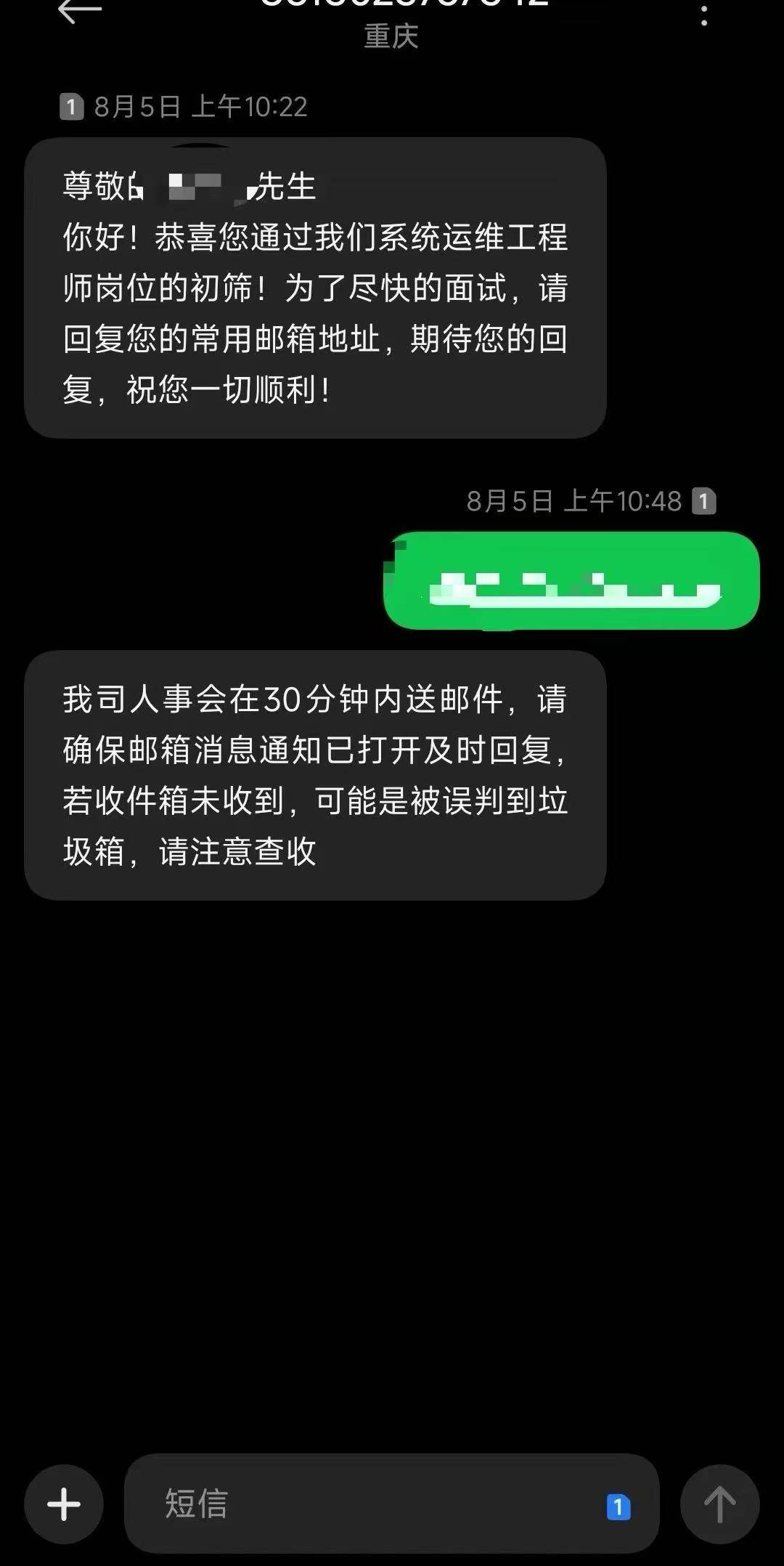The image size is (784, 1566).
Task: Tap the send arrow button
Action: click(x=719, y=1504)
